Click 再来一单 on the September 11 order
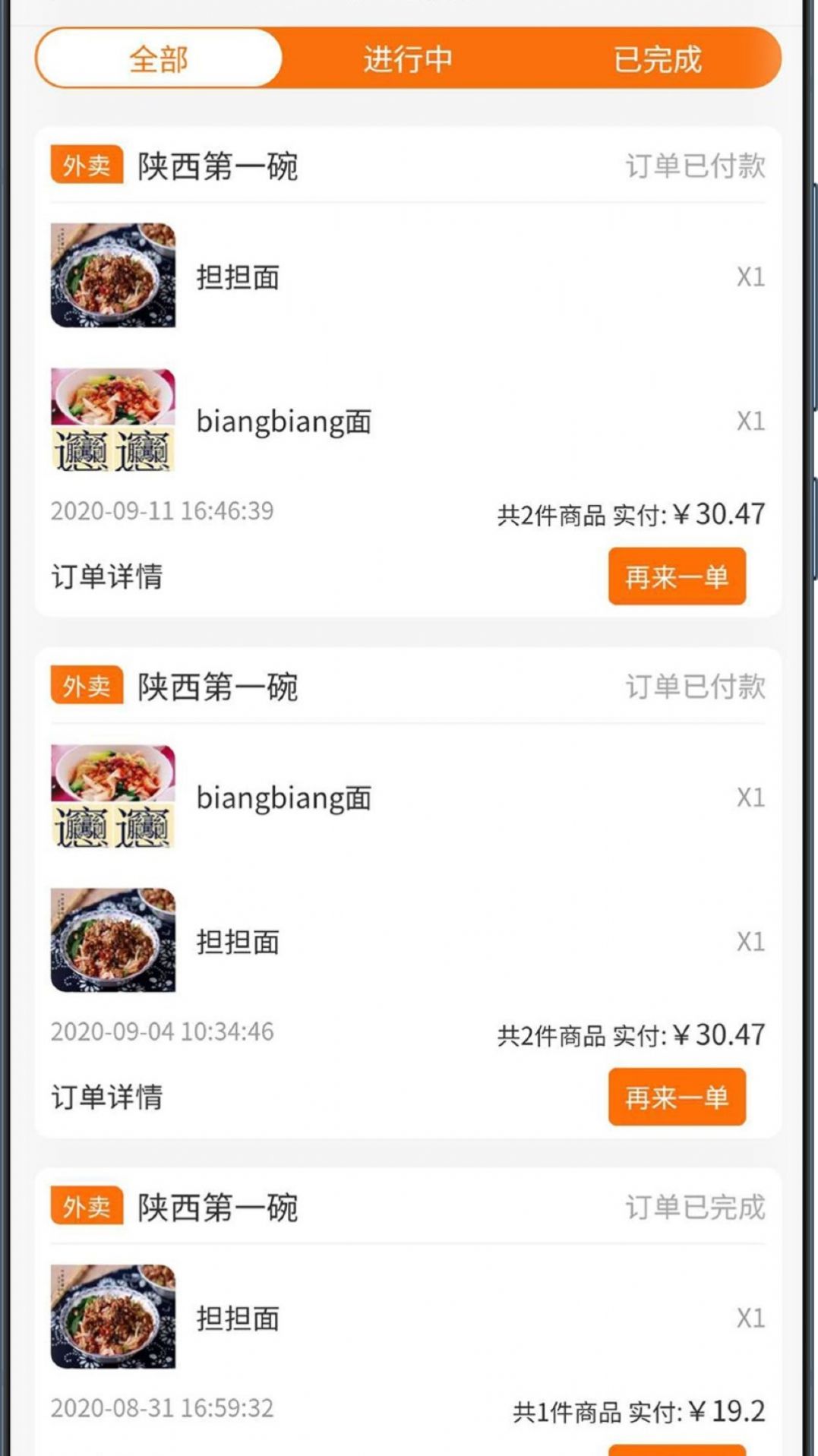This screenshot has width=818, height=1456. [676, 576]
